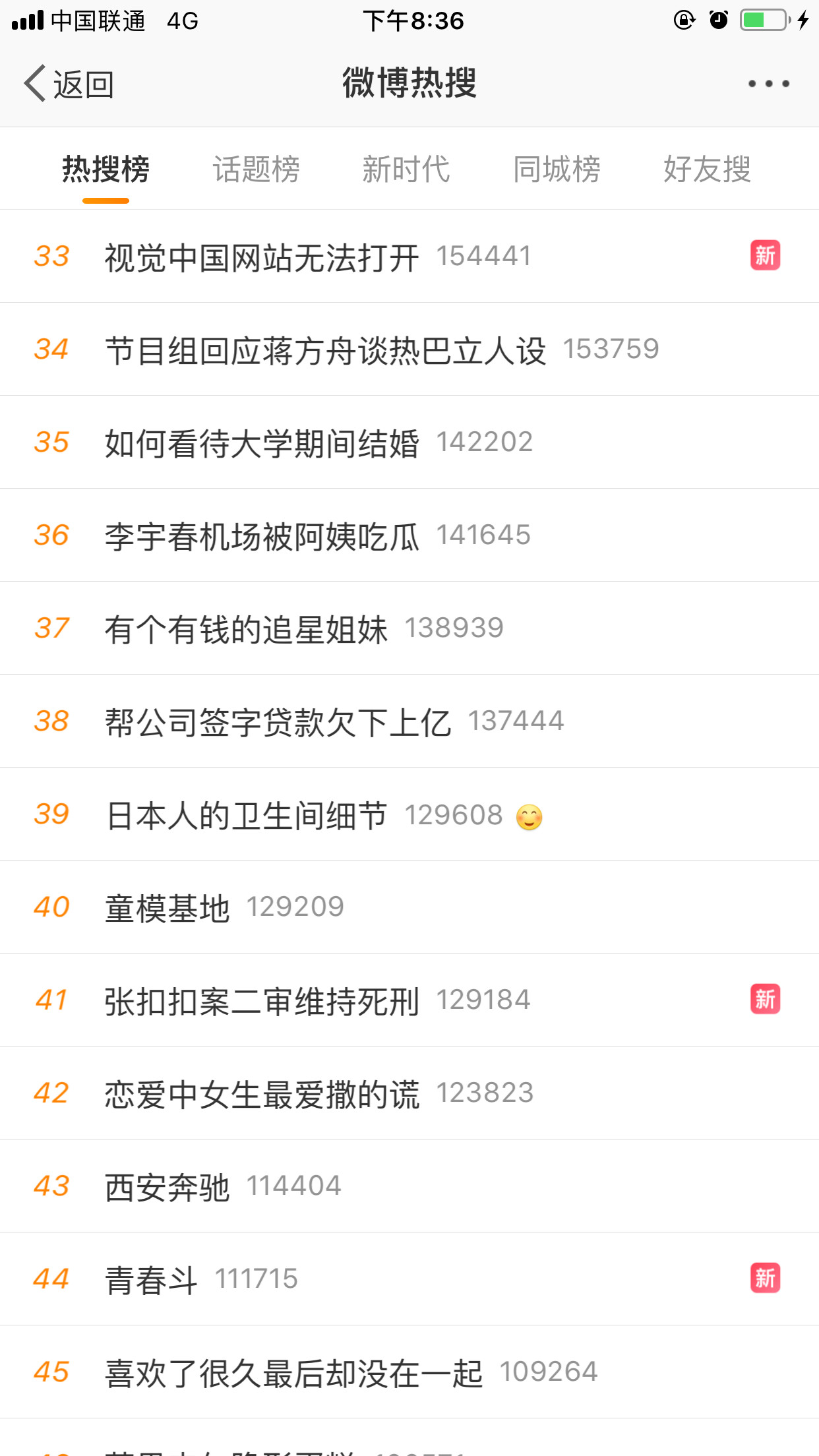The height and width of the screenshot is (1456, 819).
Task: Open 帮公司签字贷款欠下上亿 topic
Action: [409, 721]
